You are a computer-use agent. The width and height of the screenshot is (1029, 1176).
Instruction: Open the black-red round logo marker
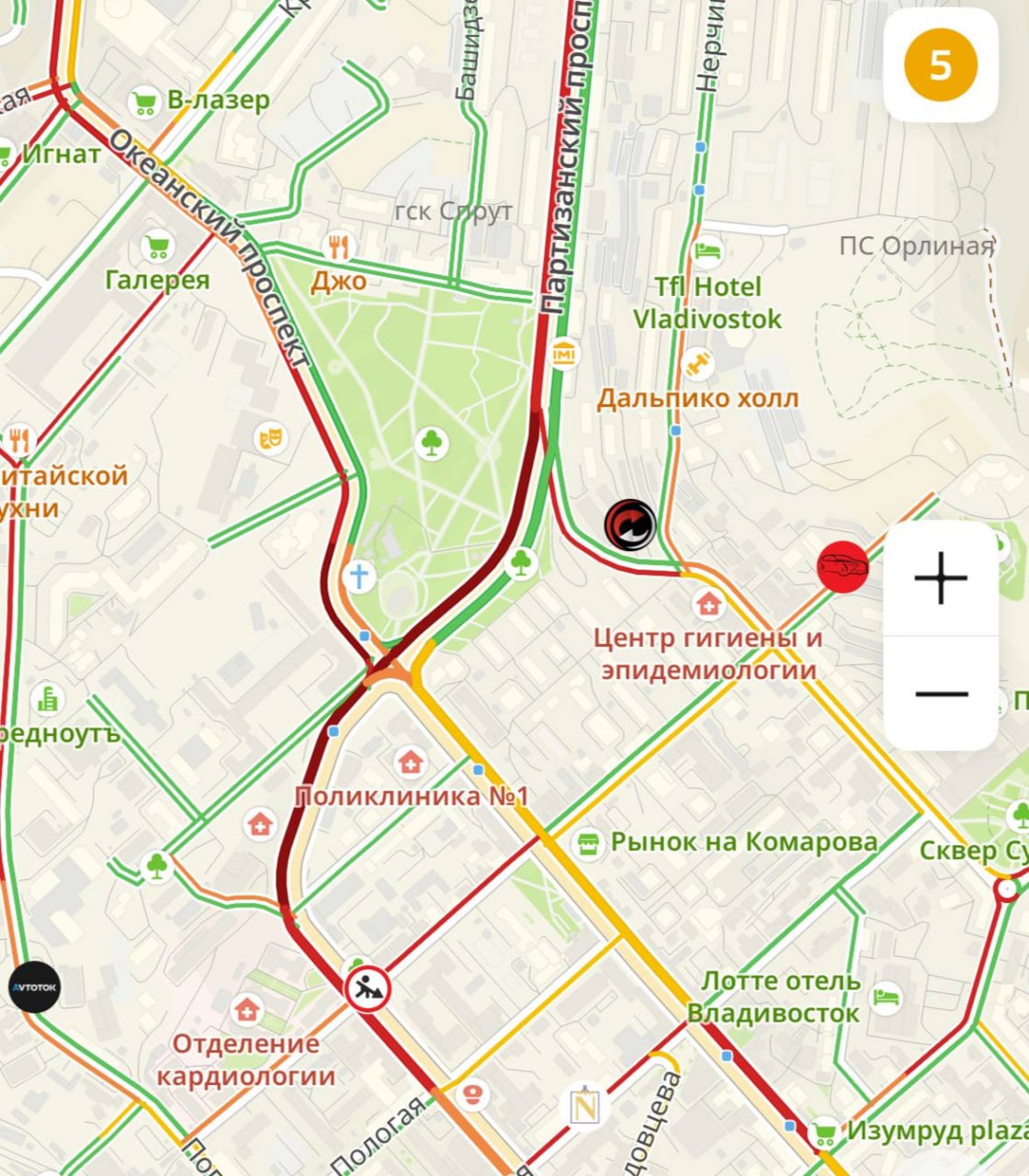(630, 526)
